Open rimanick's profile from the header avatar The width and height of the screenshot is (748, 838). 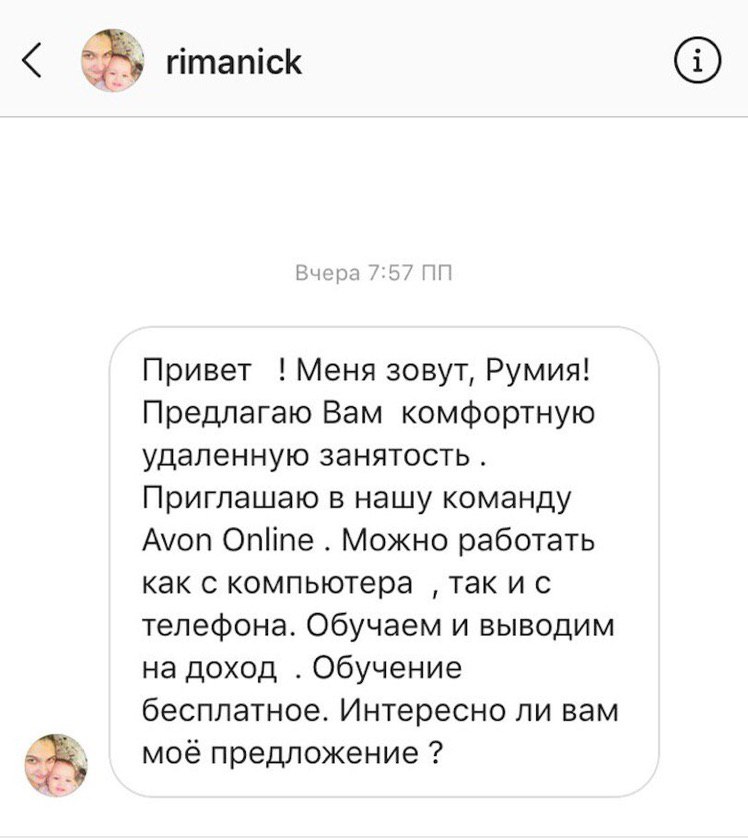click(x=111, y=63)
